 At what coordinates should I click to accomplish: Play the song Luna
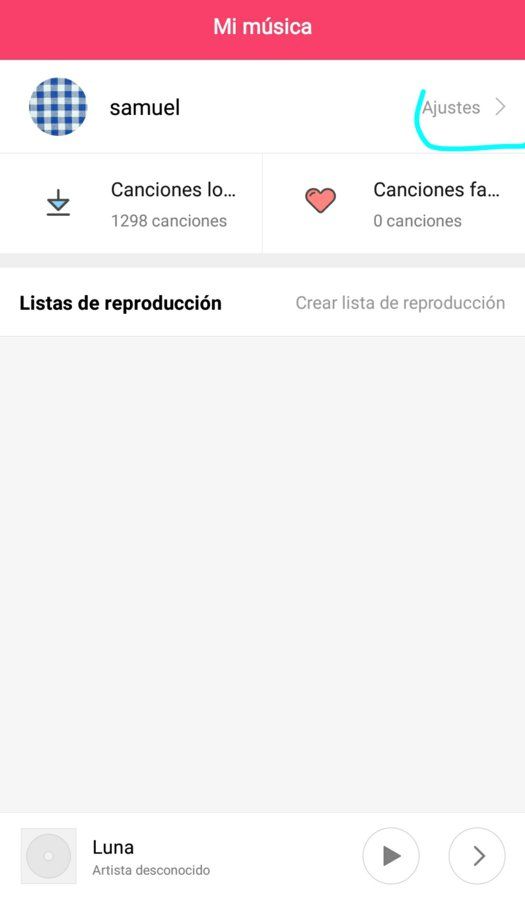coord(391,855)
